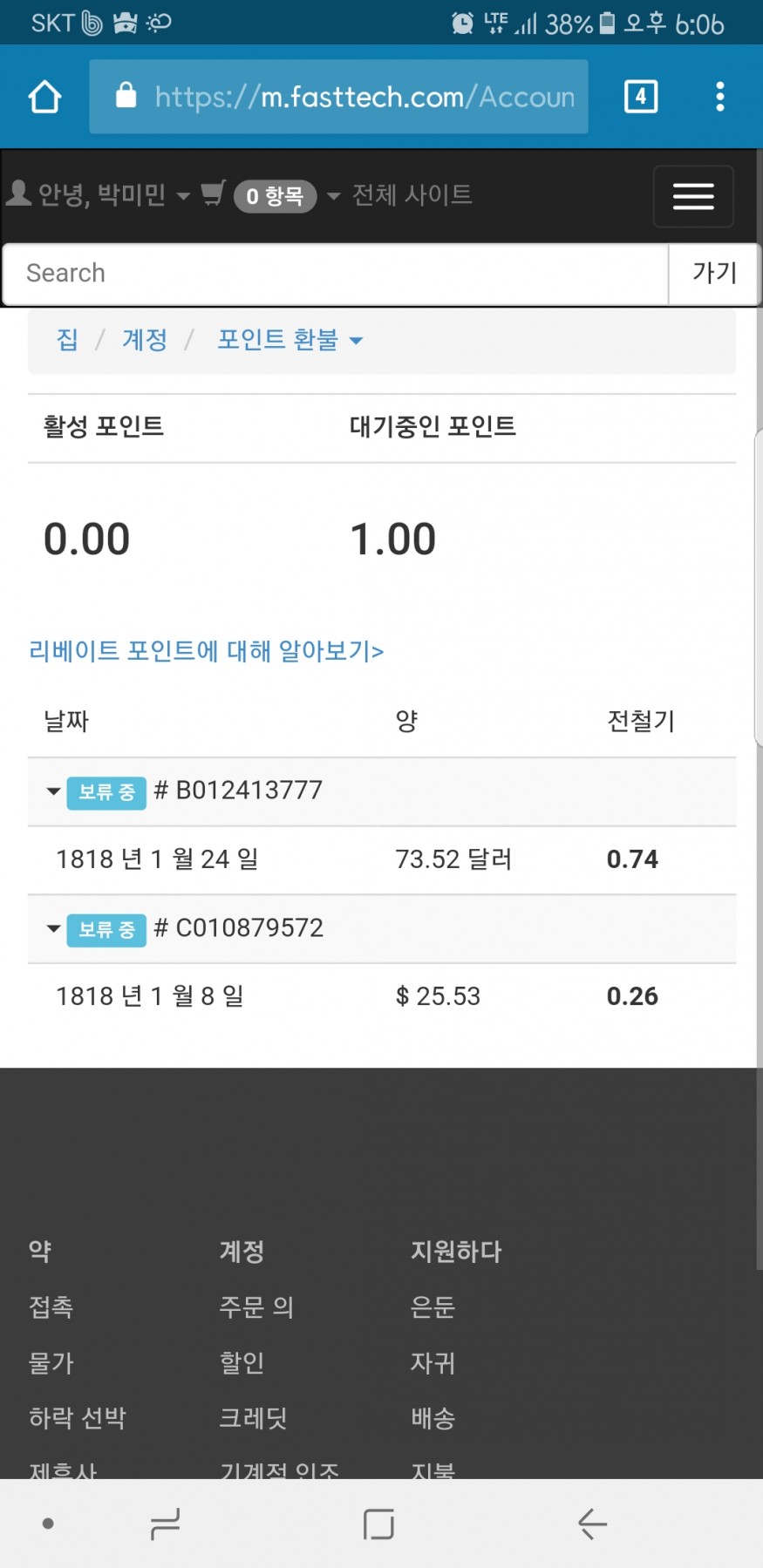Open the cart showing 0 항목
The height and width of the screenshot is (1568, 763).
tap(258, 195)
